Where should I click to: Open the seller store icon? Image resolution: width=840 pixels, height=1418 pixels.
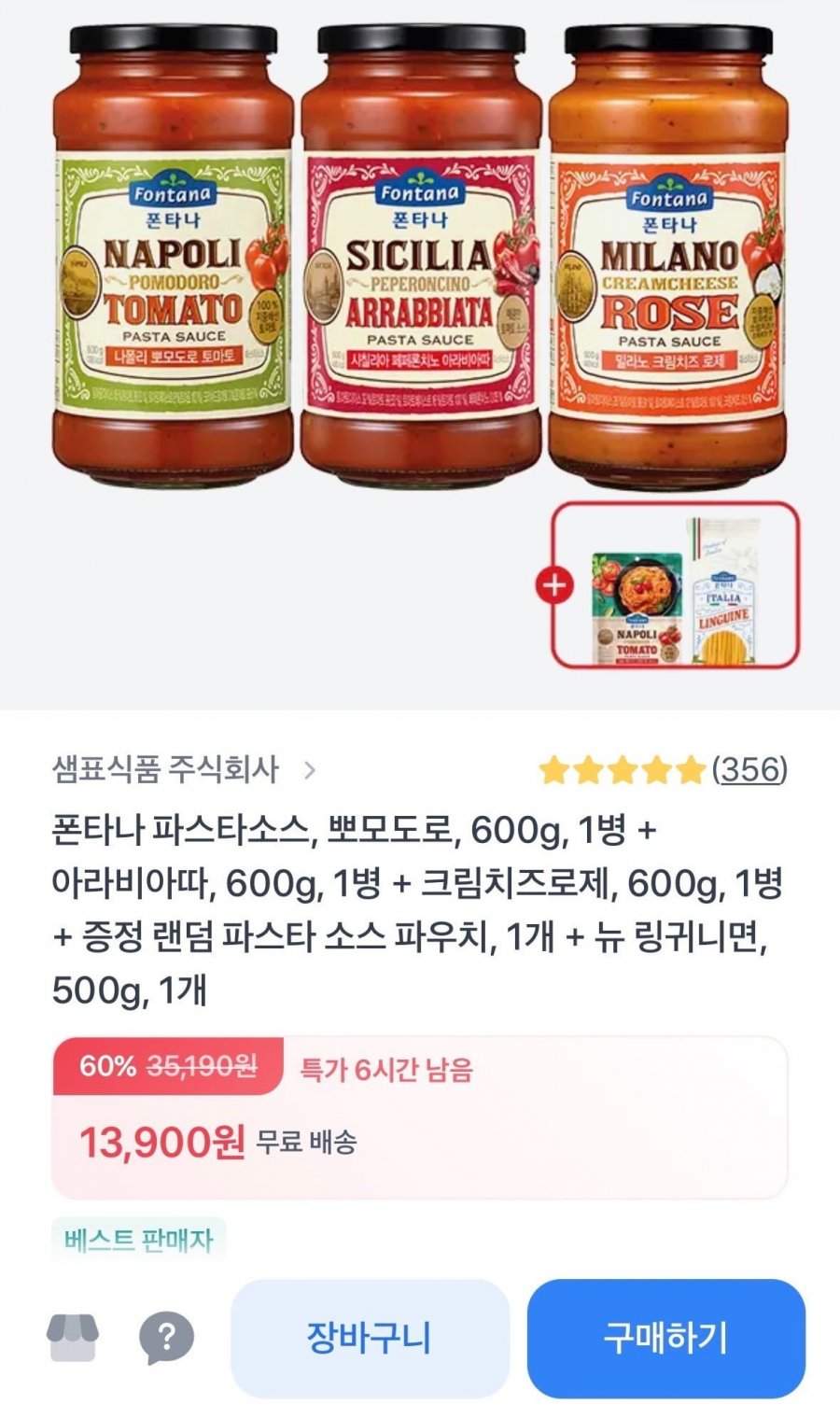[x=73, y=1338]
